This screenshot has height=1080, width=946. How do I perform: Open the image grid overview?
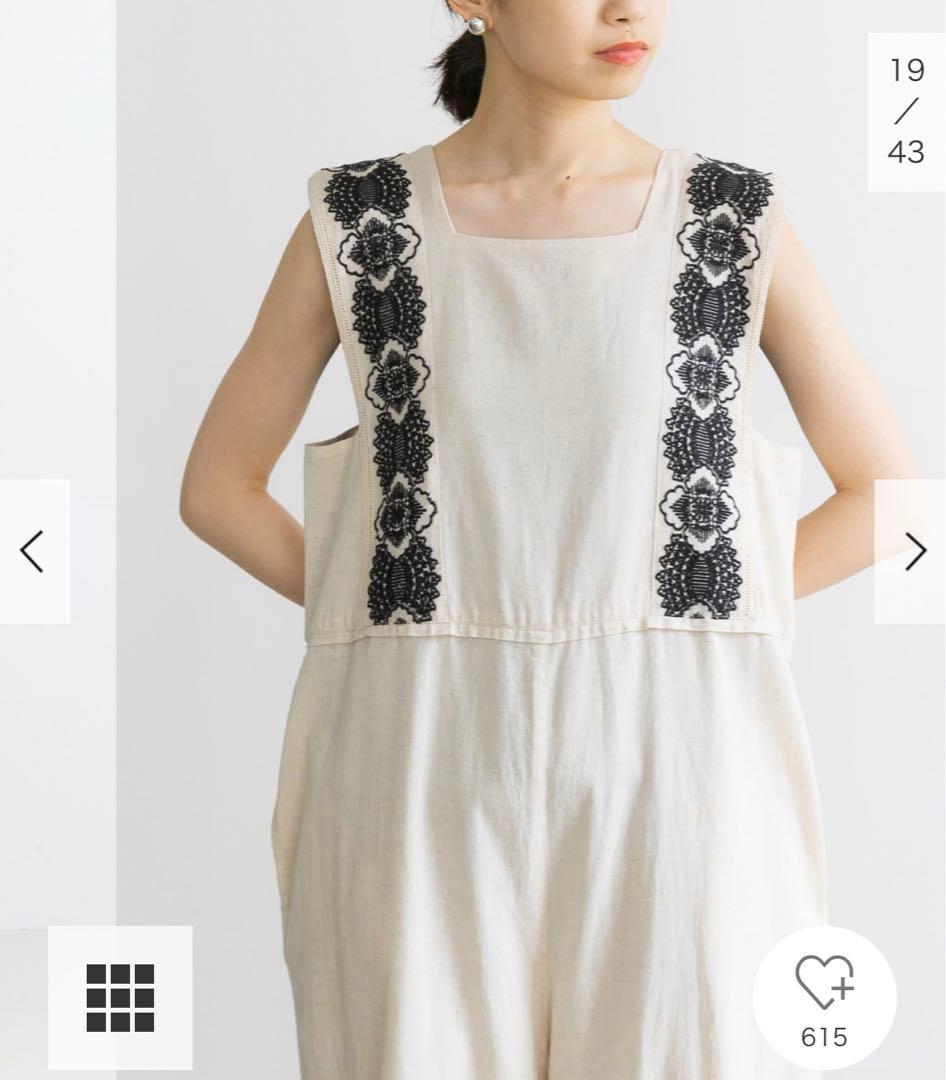click(x=120, y=997)
